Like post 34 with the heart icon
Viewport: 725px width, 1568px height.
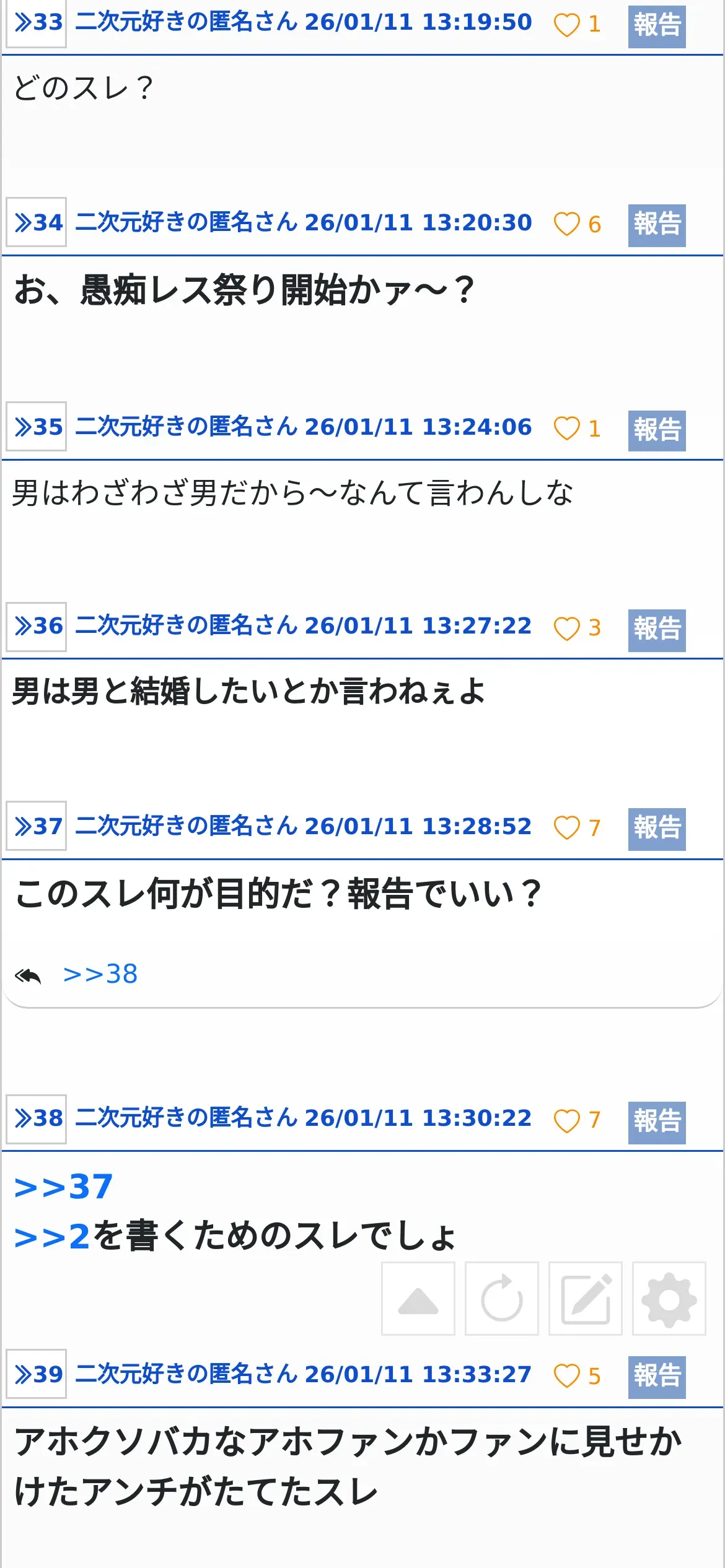[566, 224]
